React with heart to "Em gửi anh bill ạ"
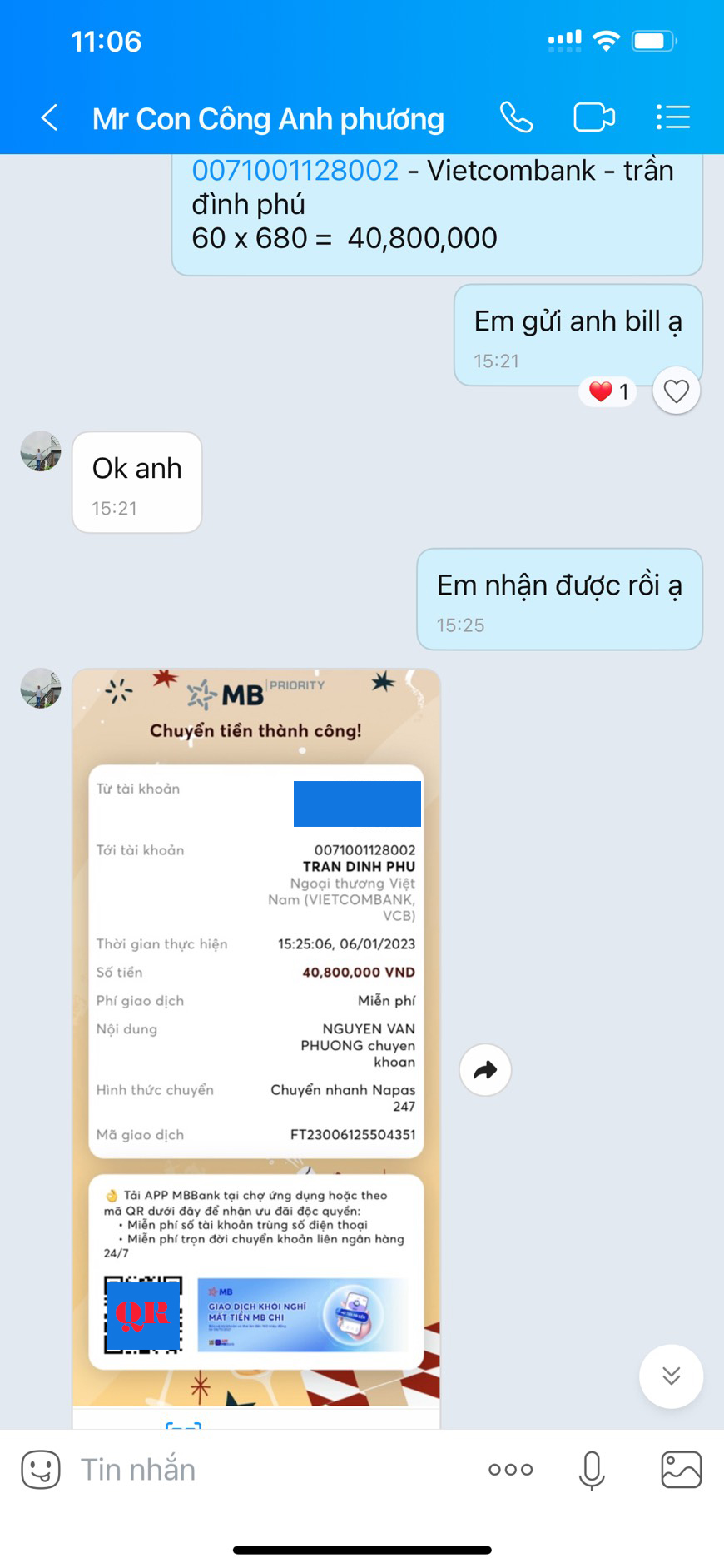Image resolution: width=724 pixels, height=1568 pixels. point(676,391)
